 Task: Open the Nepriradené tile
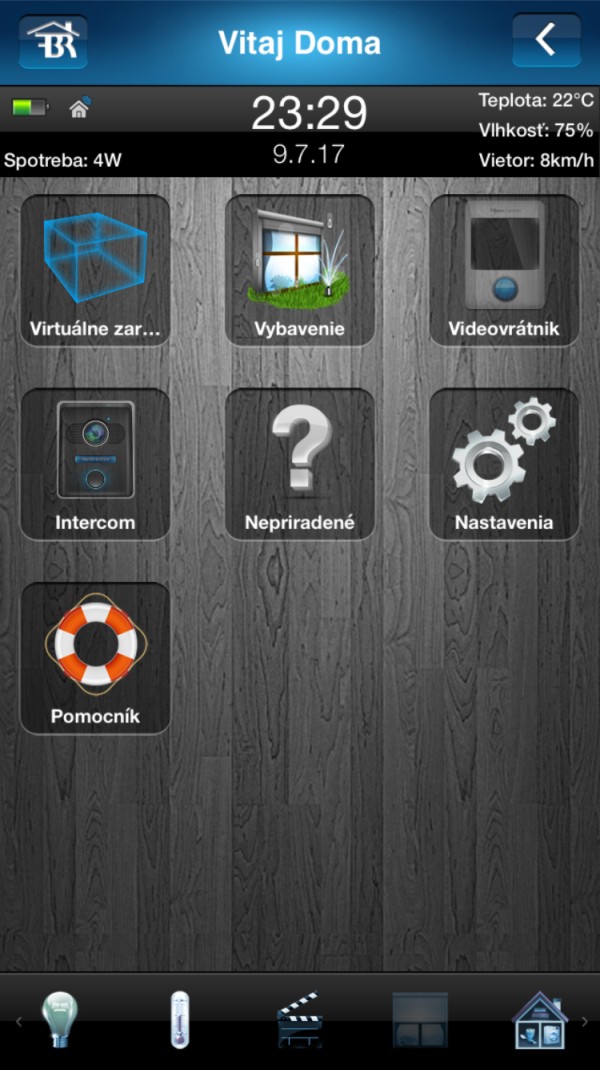pos(299,464)
